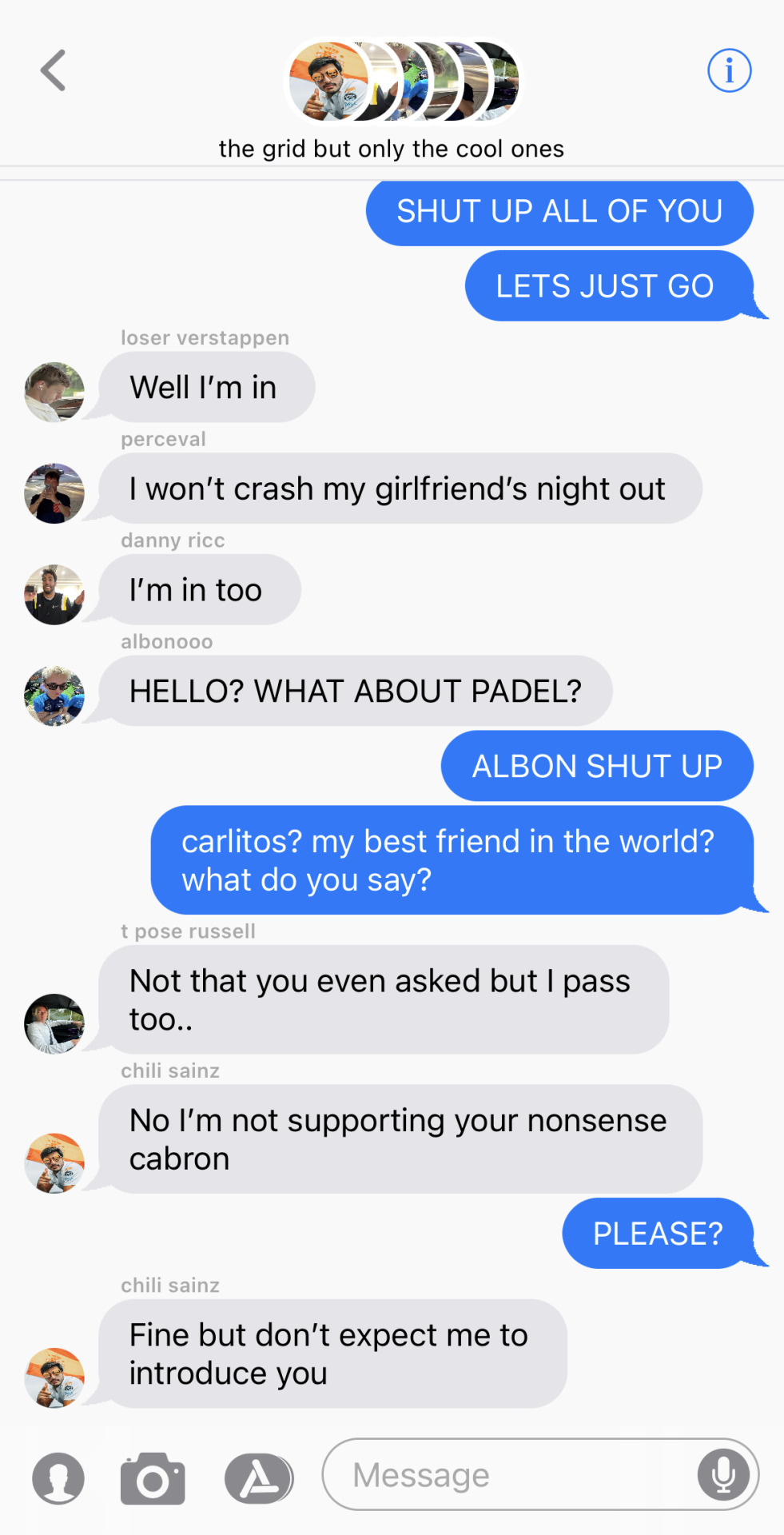View albonooo's profile avatar

point(54,696)
